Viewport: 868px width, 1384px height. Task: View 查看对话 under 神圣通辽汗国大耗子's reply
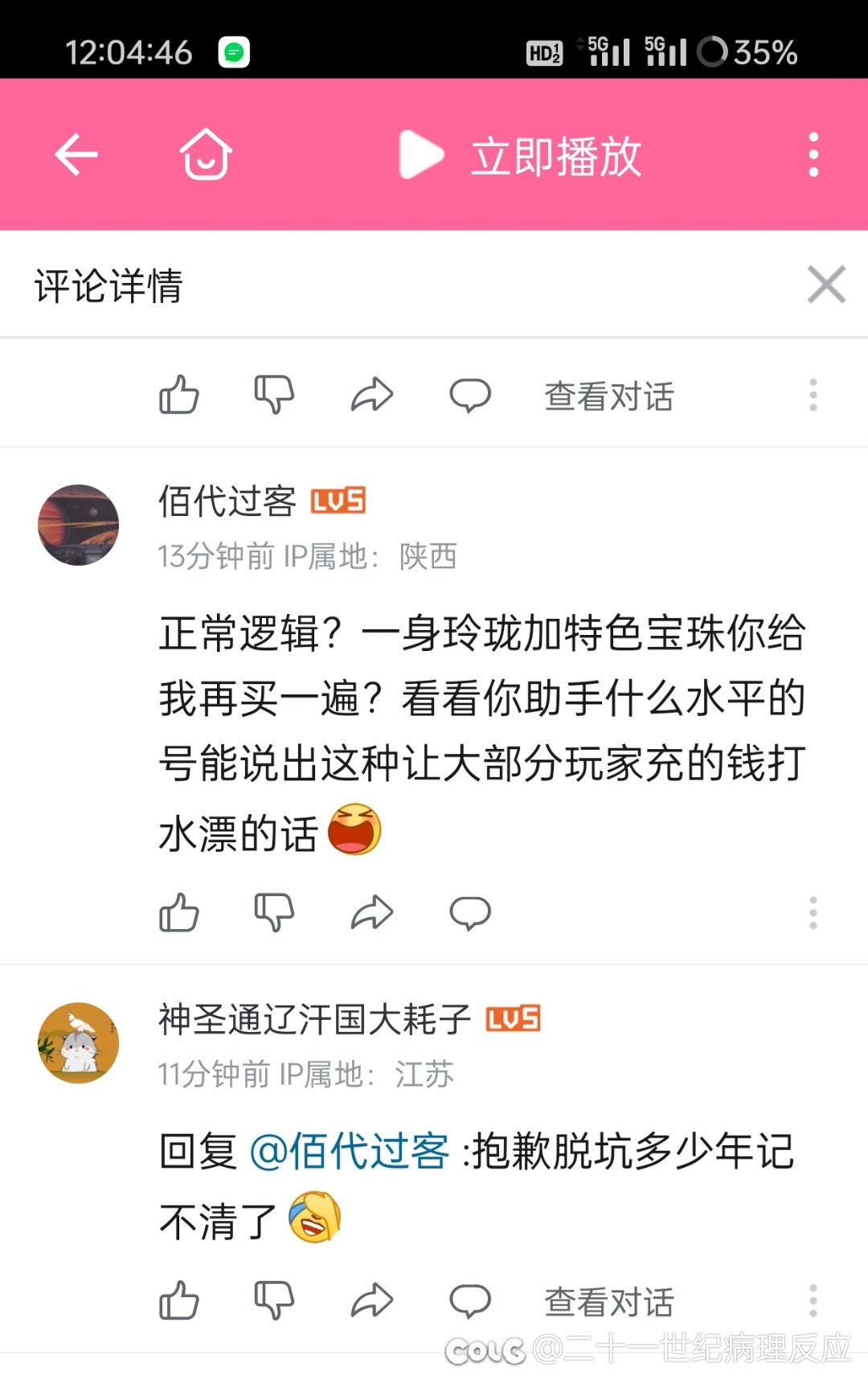coord(609,1302)
